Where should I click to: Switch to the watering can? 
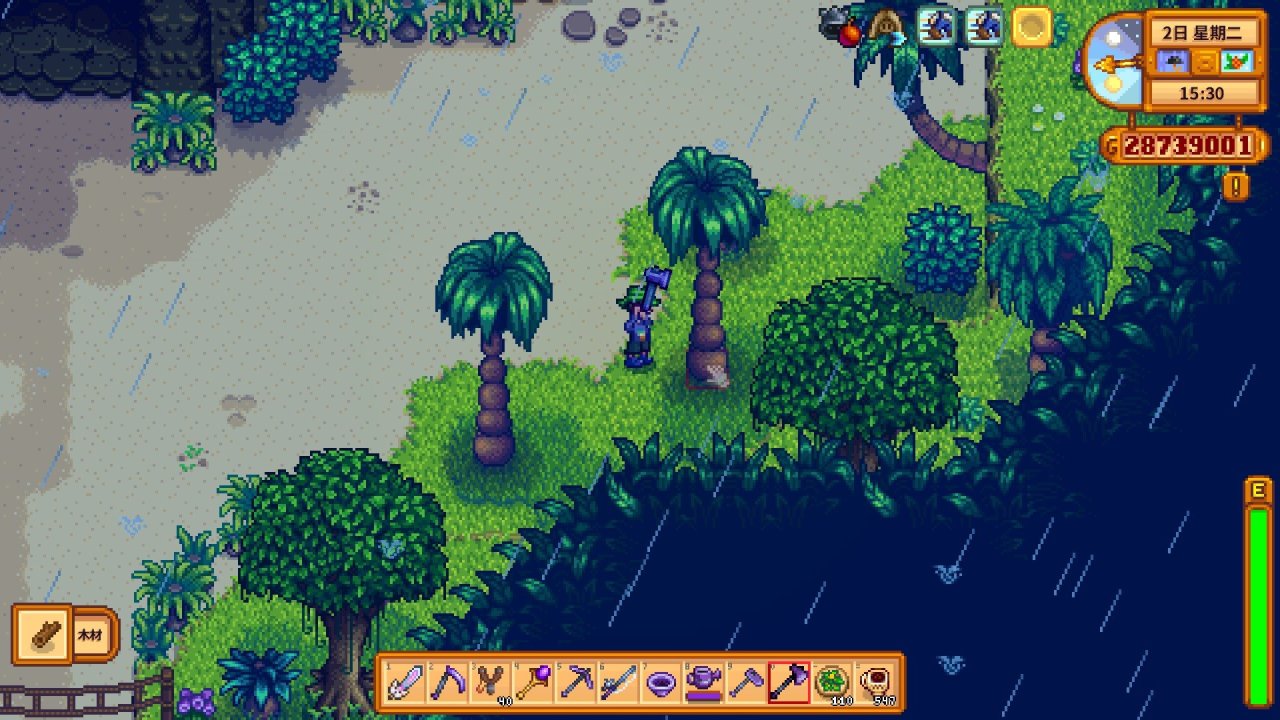pyautogui.click(x=704, y=683)
